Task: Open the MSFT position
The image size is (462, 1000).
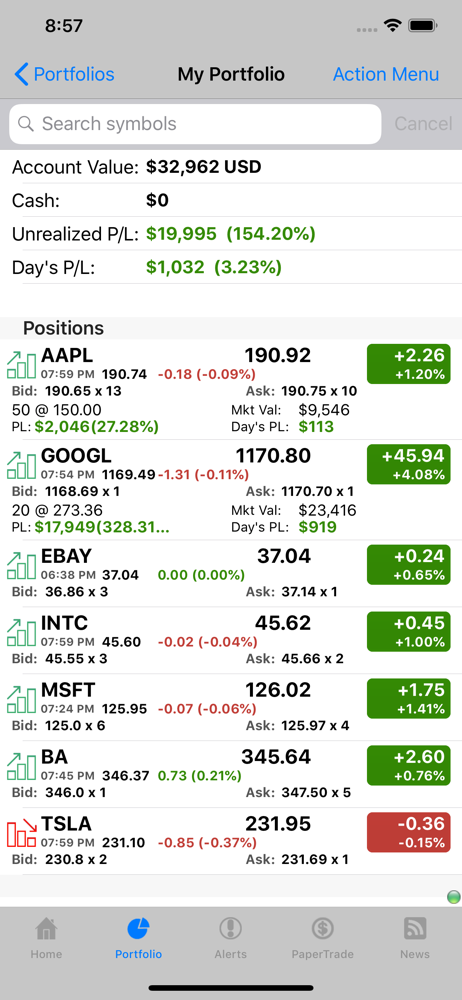Action: tap(231, 707)
